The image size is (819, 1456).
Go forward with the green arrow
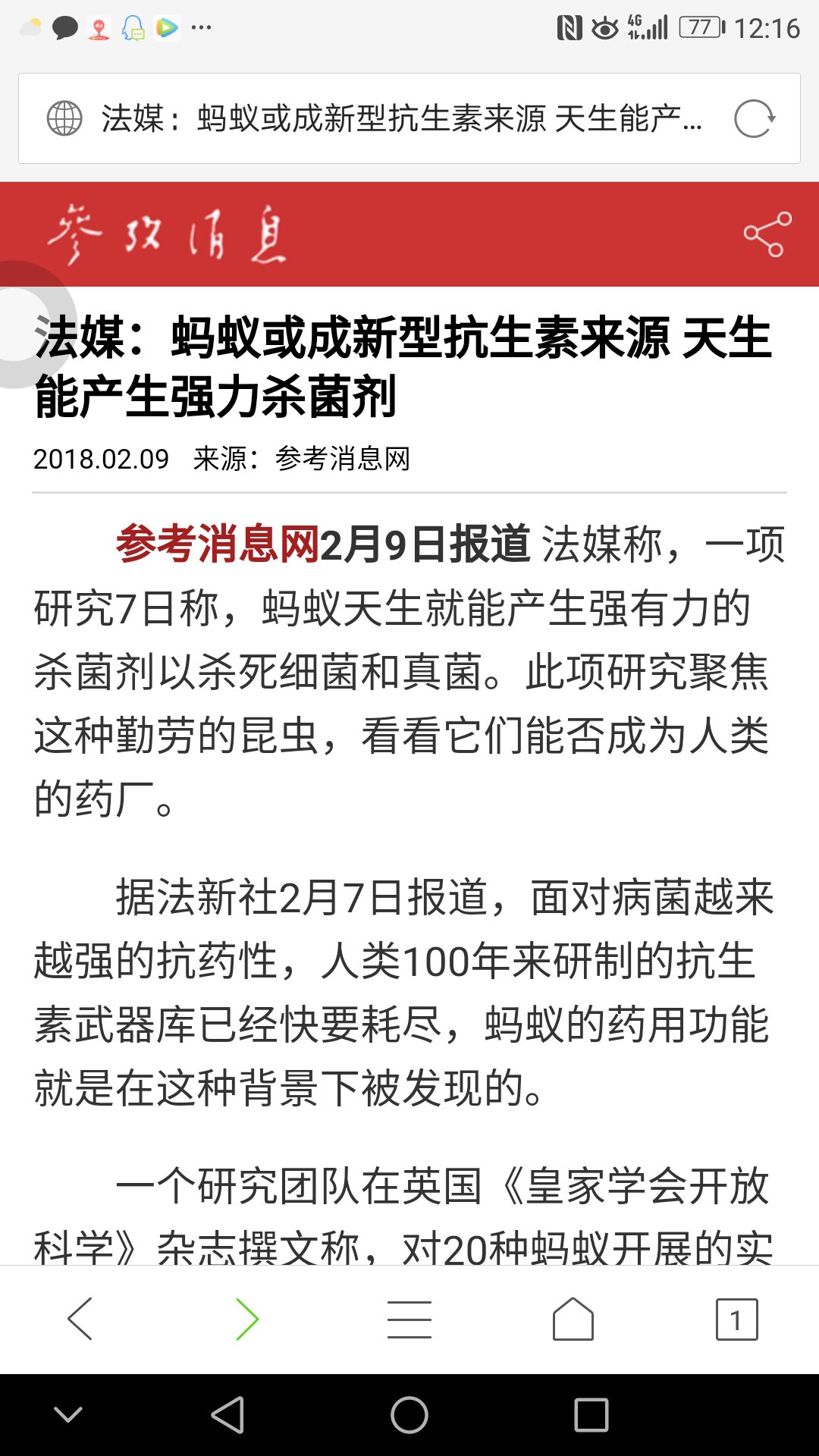click(x=246, y=1319)
